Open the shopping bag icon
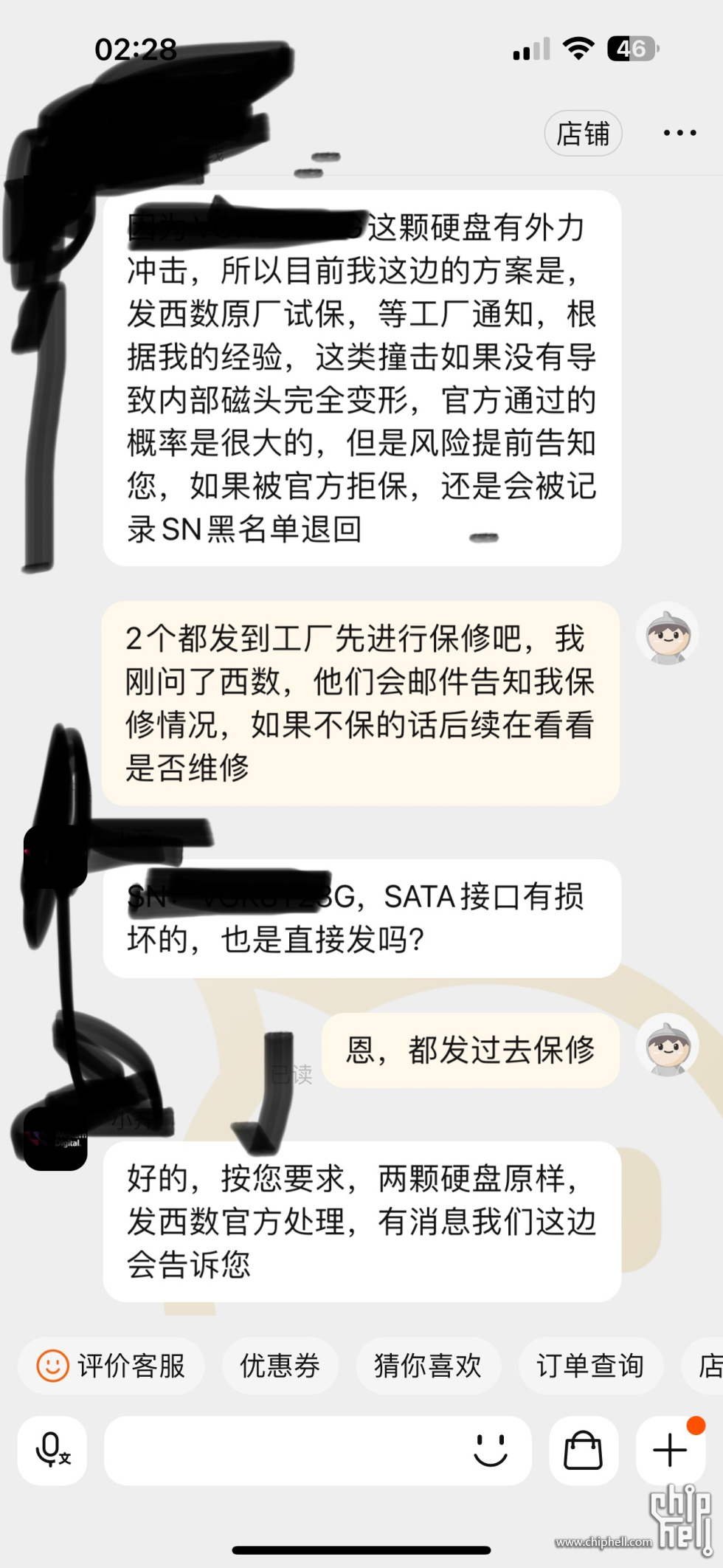Image resolution: width=723 pixels, height=1568 pixels. 583,1450
